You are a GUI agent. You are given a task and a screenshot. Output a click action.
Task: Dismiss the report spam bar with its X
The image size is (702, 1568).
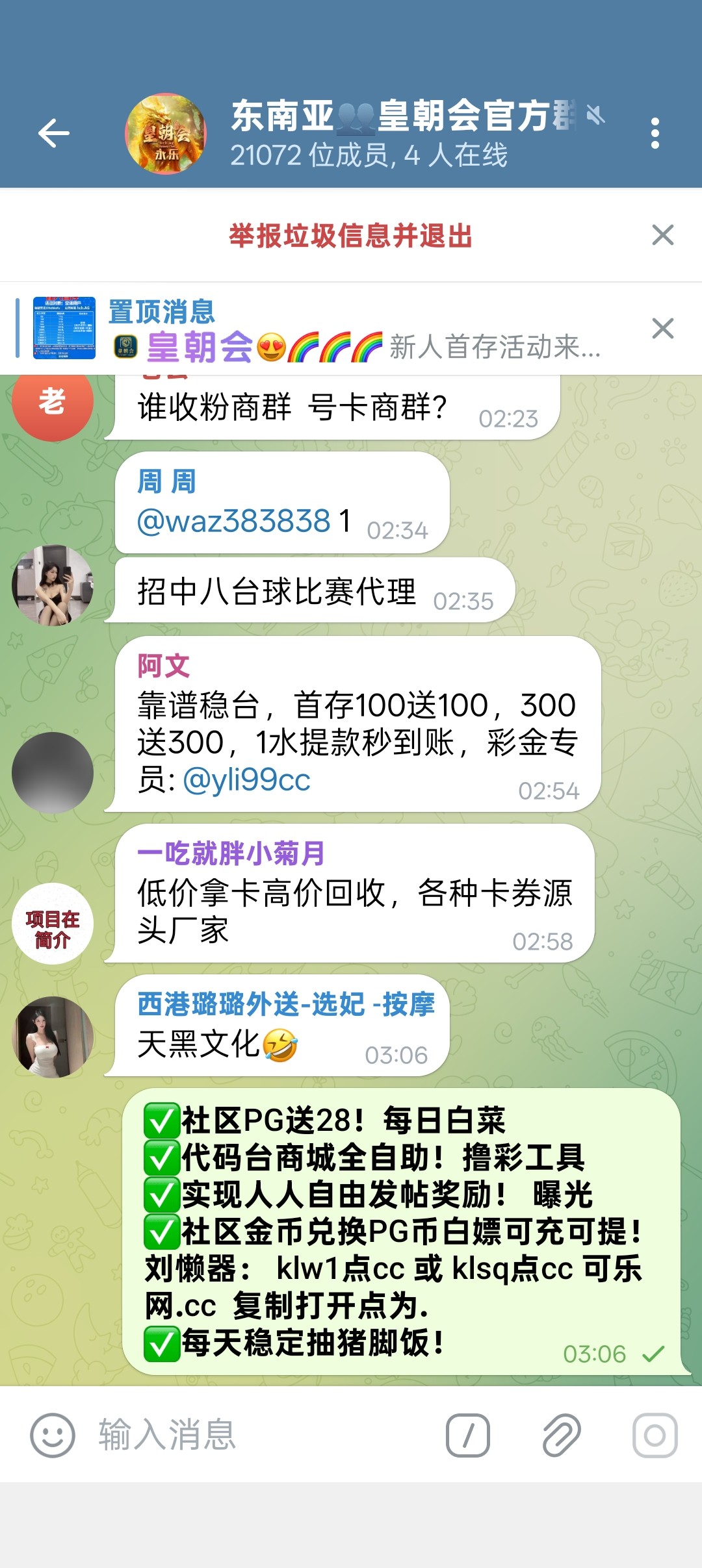[x=662, y=235]
